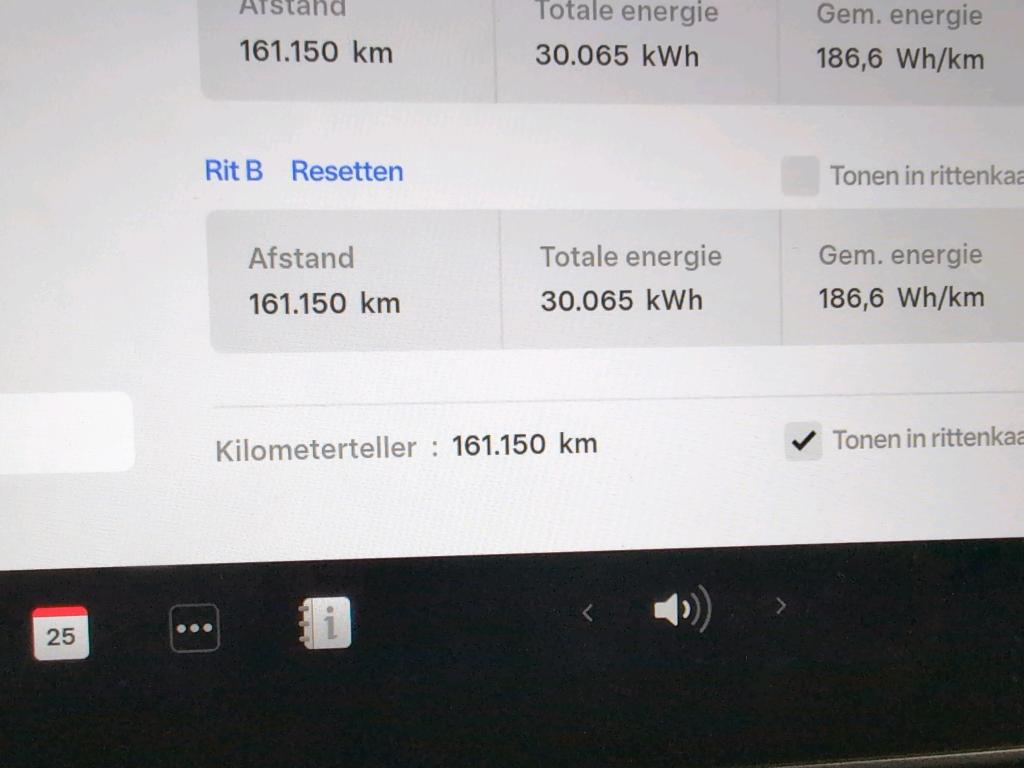The height and width of the screenshot is (768, 1024).
Task: Uncheck Tonen in rittenkaart for Kilometerteller
Action: [803, 440]
